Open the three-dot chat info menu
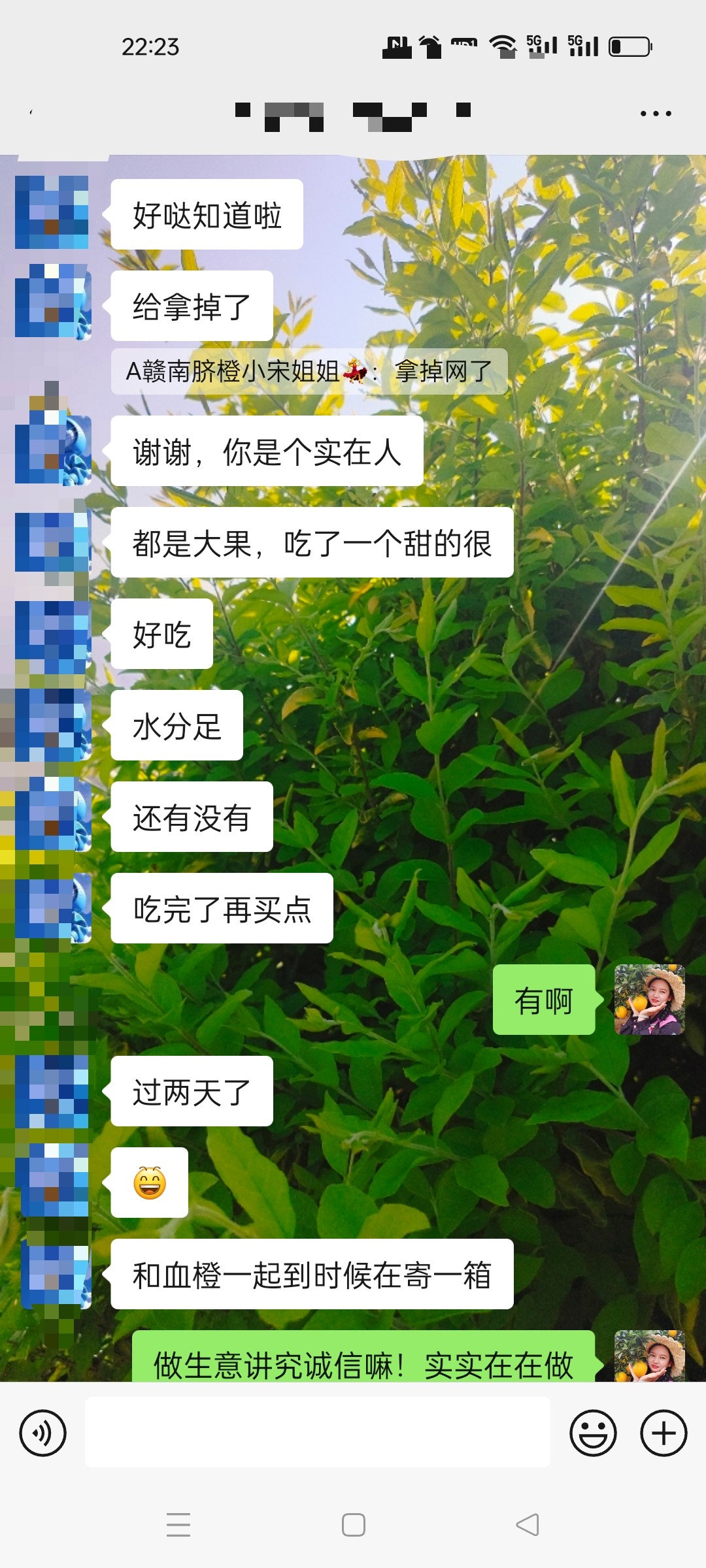Viewport: 706px width, 1568px height. [x=656, y=114]
